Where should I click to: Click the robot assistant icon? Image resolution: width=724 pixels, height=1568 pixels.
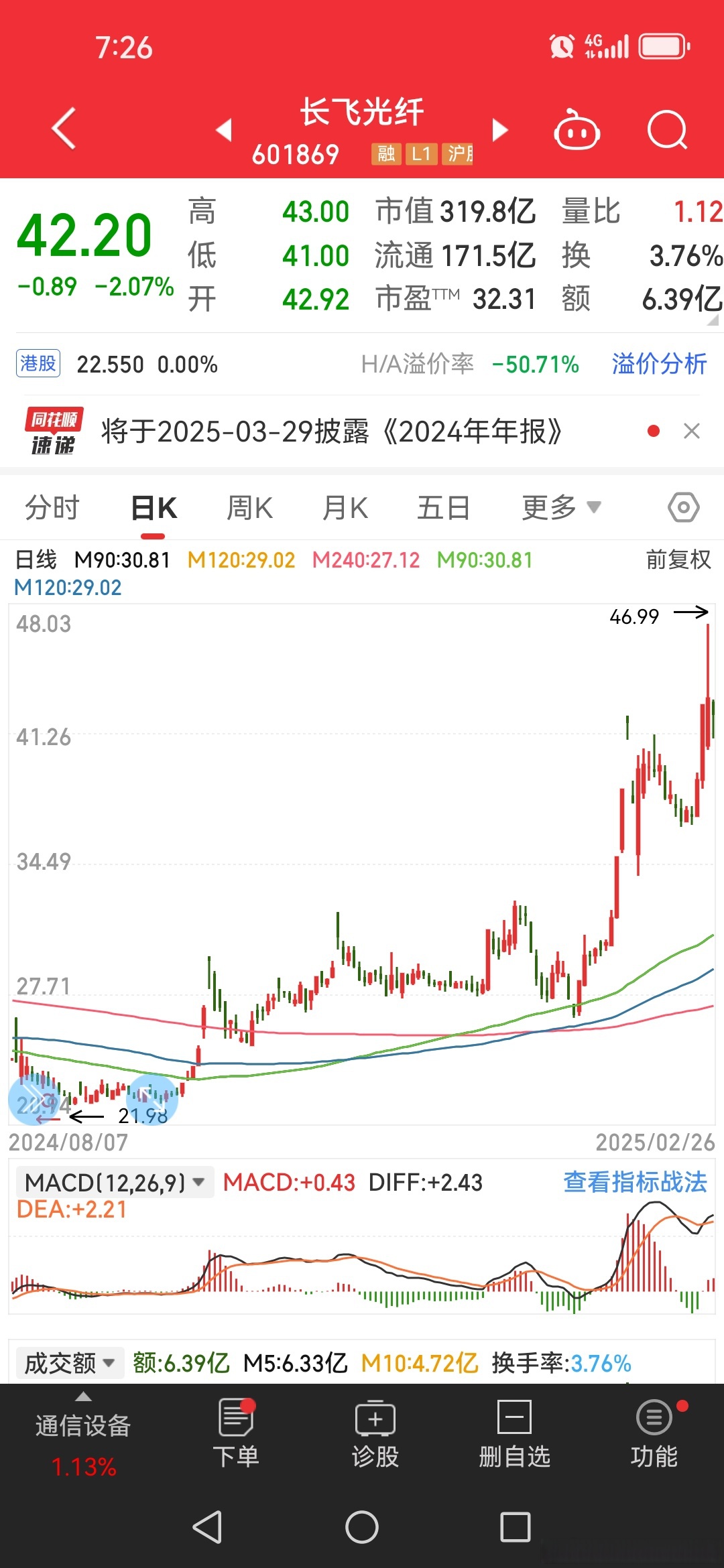[577, 130]
